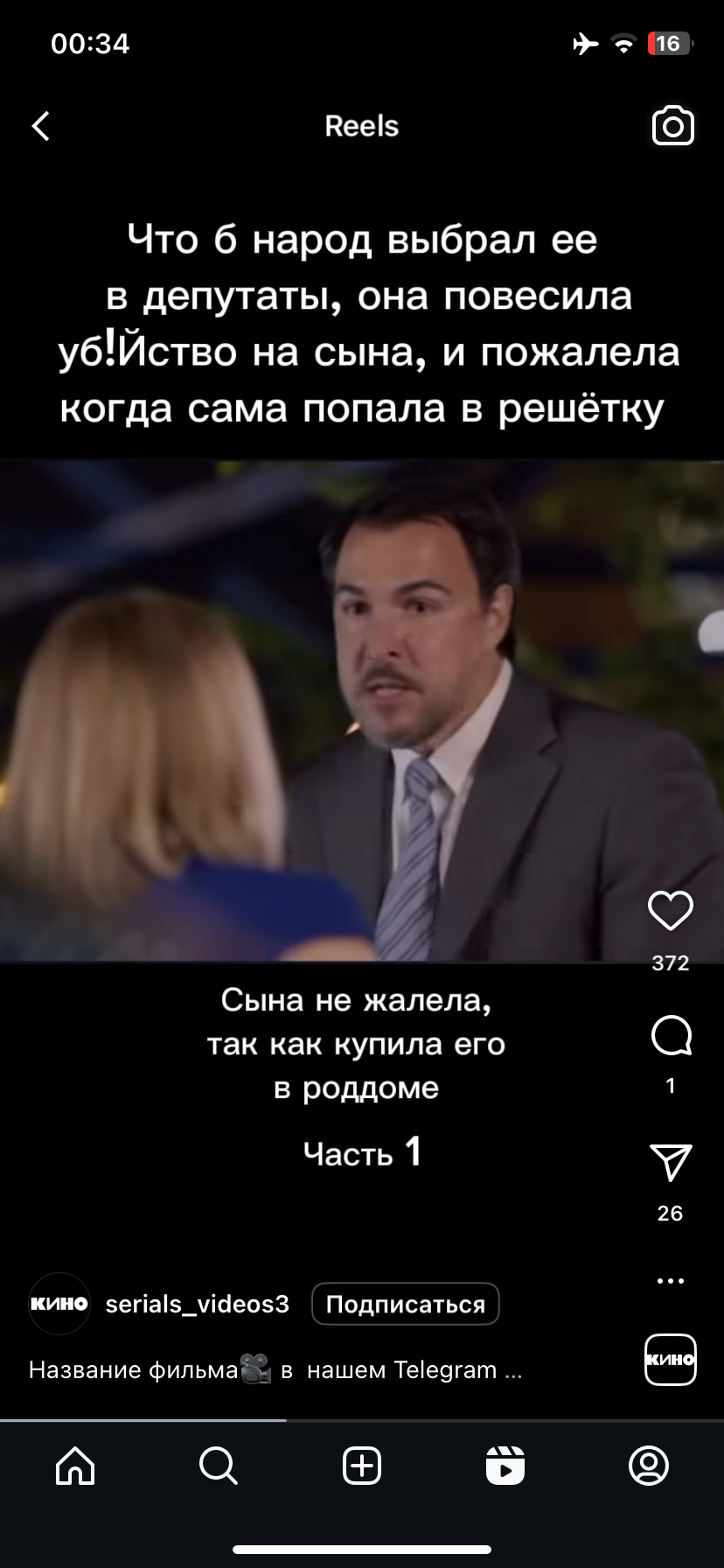Go to the Home tab
724x1568 pixels.
(x=75, y=1466)
